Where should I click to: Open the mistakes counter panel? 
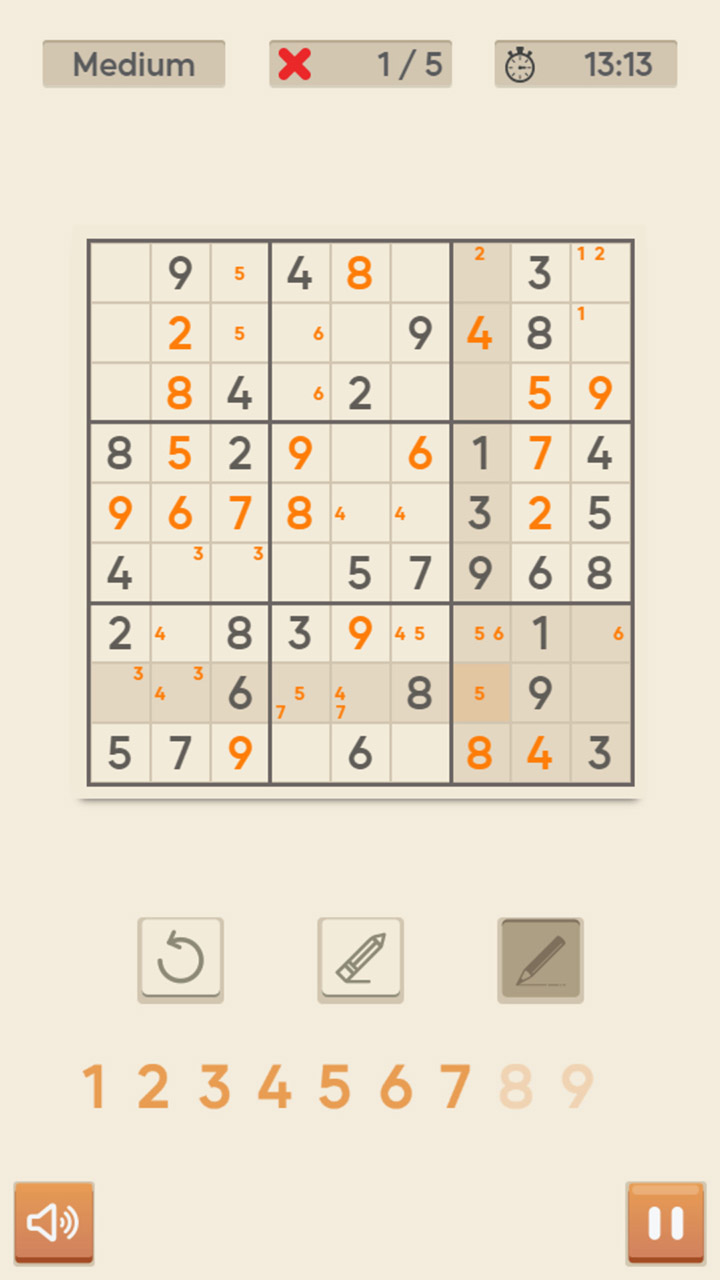click(x=360, y=63)
